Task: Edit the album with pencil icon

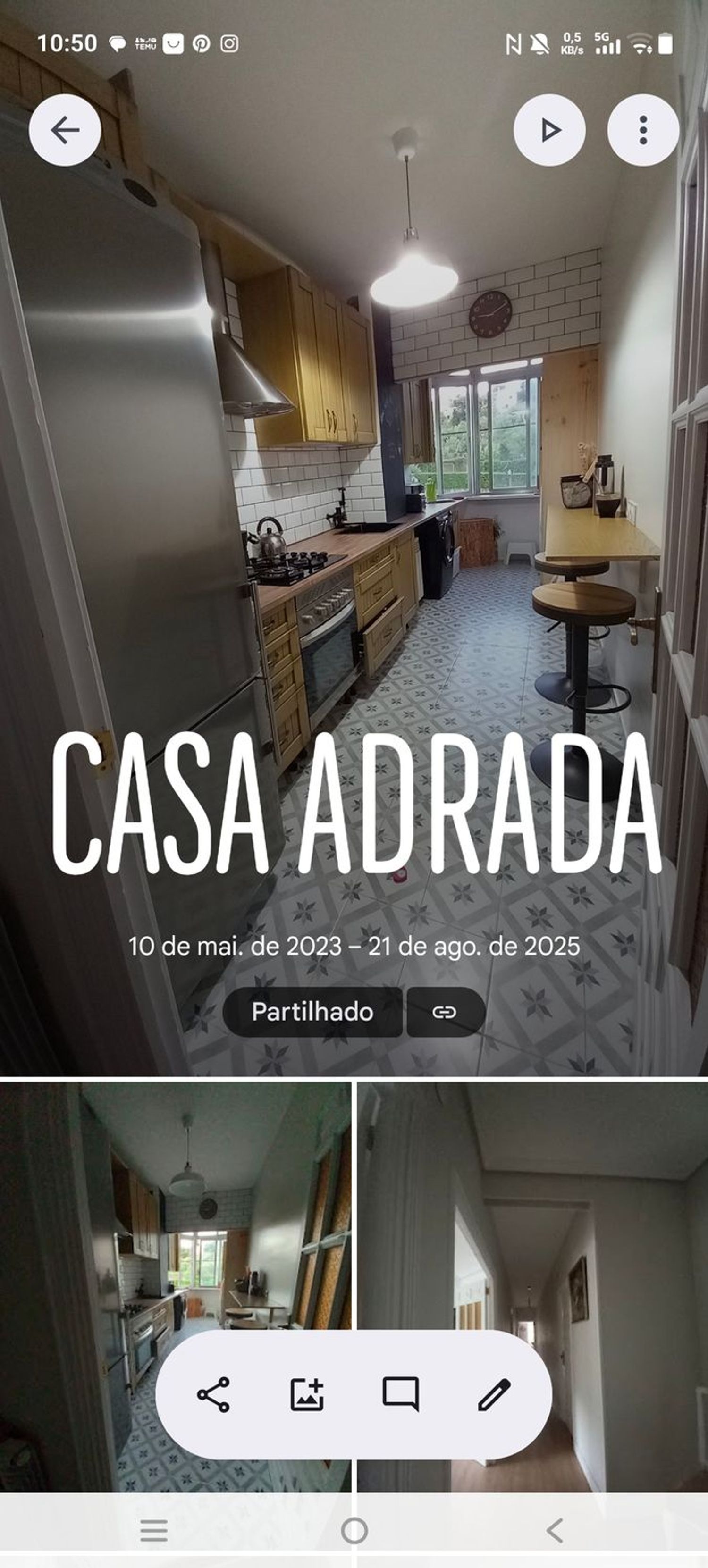Action: click(x=494, y=1394)
